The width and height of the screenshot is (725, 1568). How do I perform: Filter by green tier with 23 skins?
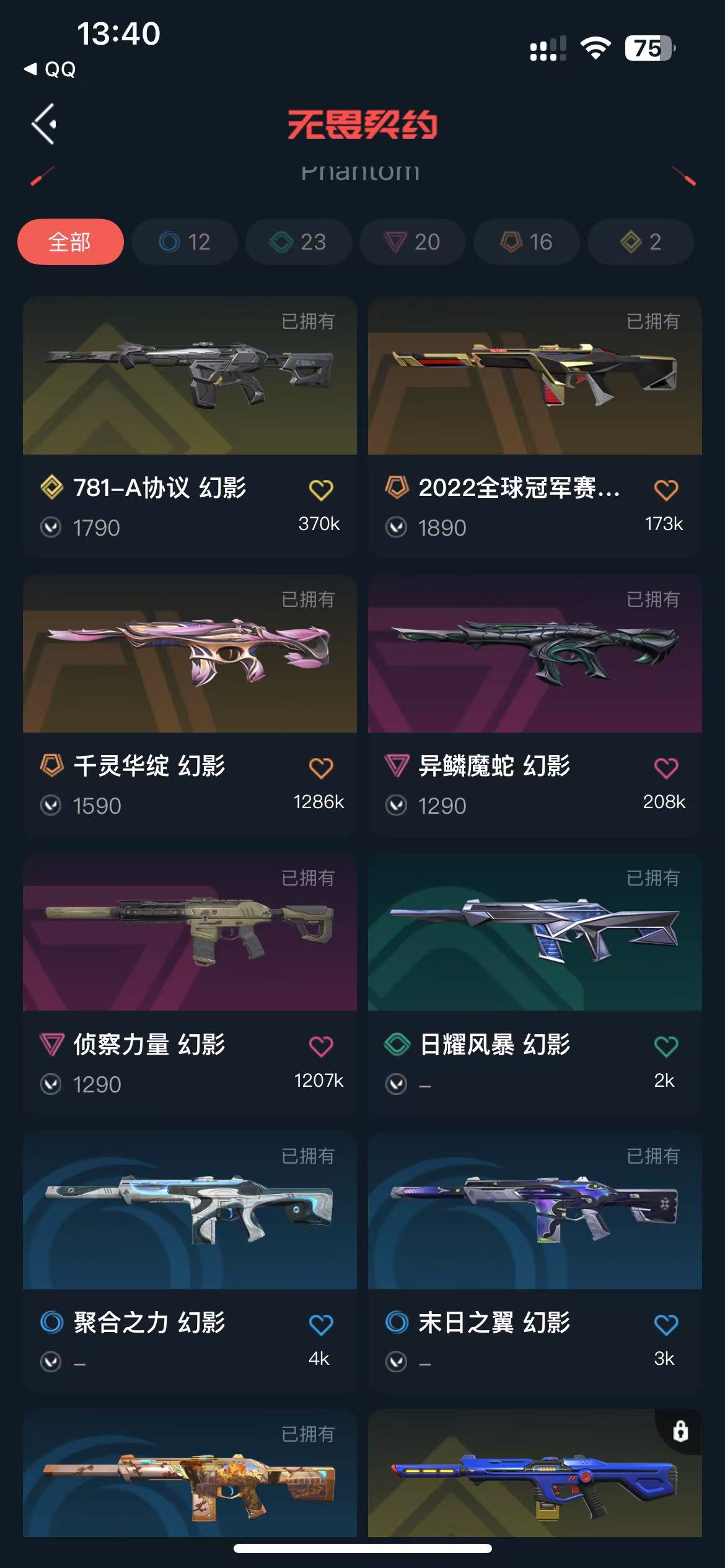pos(298,242)
